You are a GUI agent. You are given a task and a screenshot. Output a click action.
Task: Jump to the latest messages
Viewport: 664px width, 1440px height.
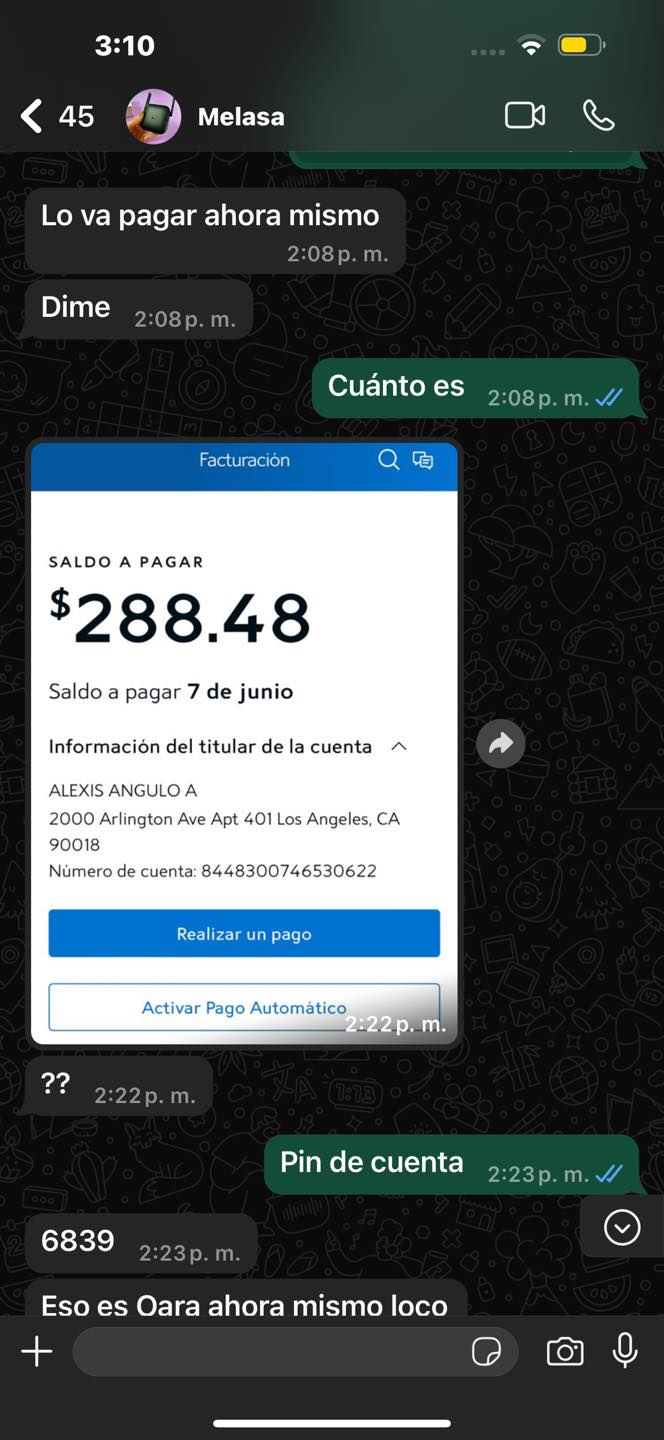(622, 1227)
